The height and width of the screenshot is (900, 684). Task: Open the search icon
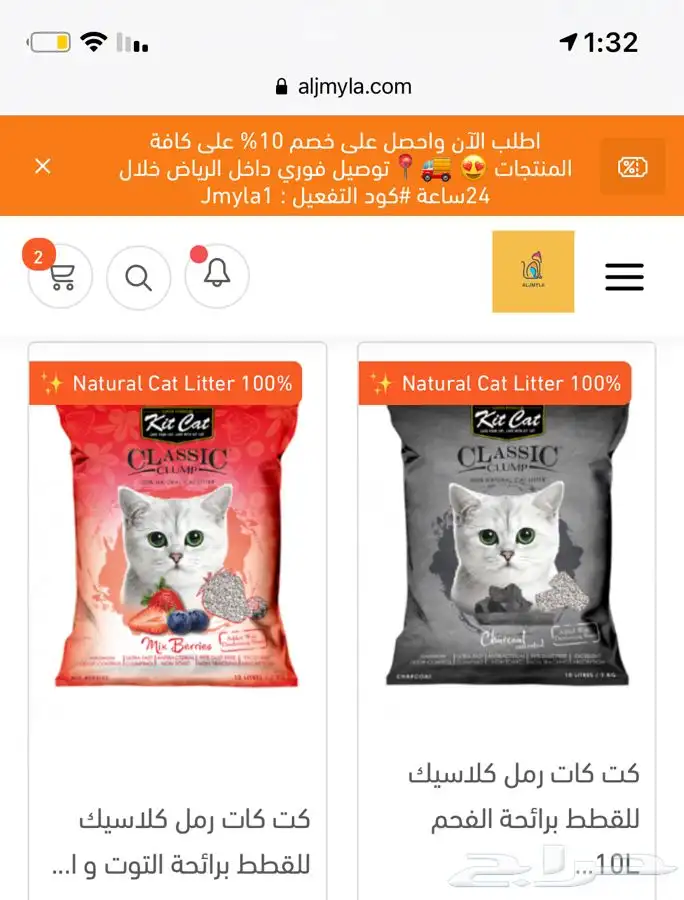[139, 277]
